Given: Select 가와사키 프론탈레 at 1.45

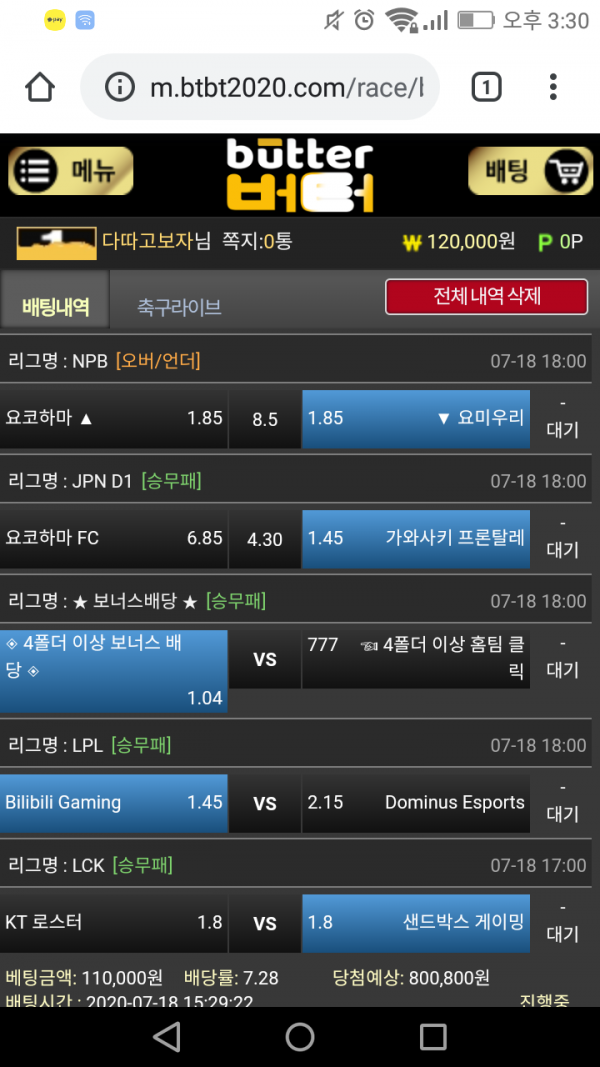Looking at the screenshot, I should click(415, 538).
